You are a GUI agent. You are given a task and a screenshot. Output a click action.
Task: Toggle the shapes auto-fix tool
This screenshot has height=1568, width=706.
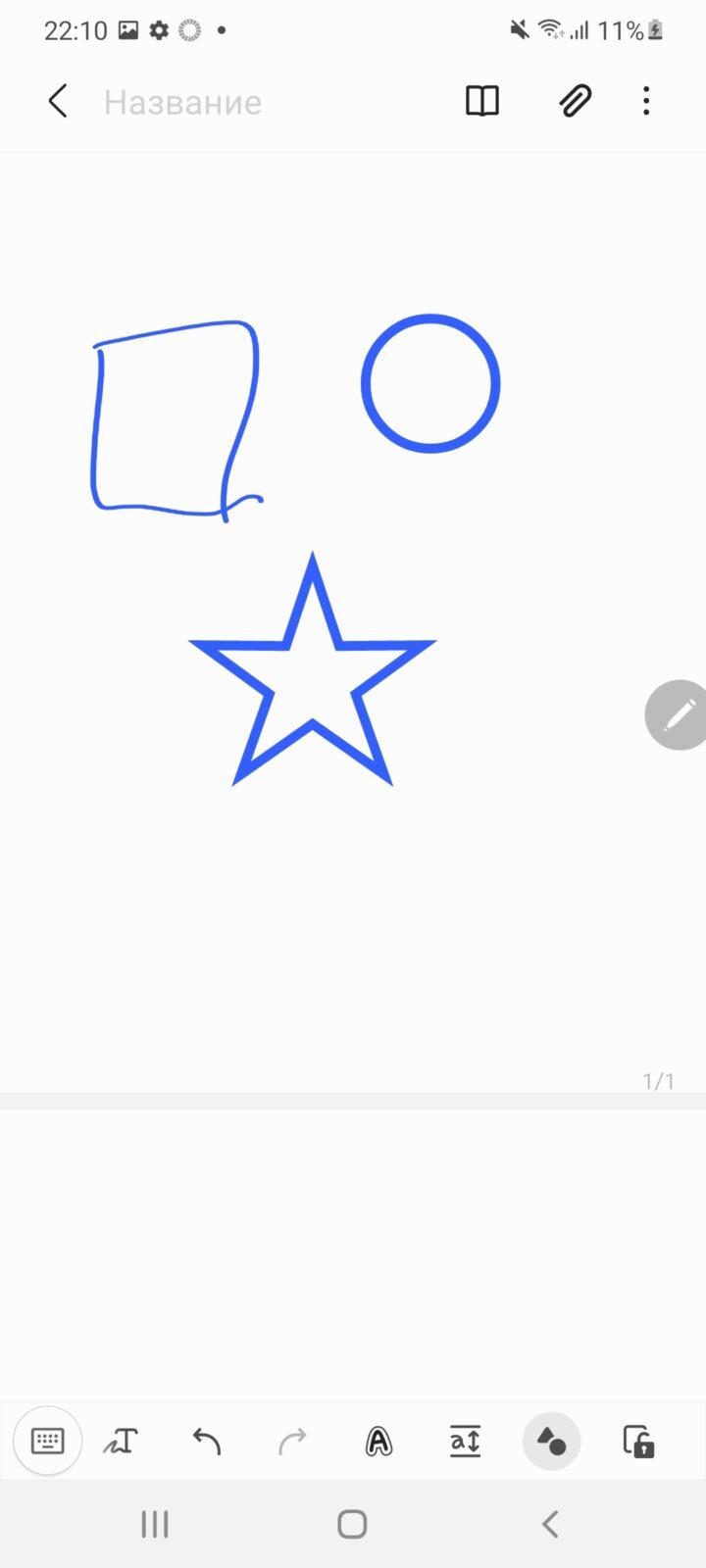(551, 1442)
